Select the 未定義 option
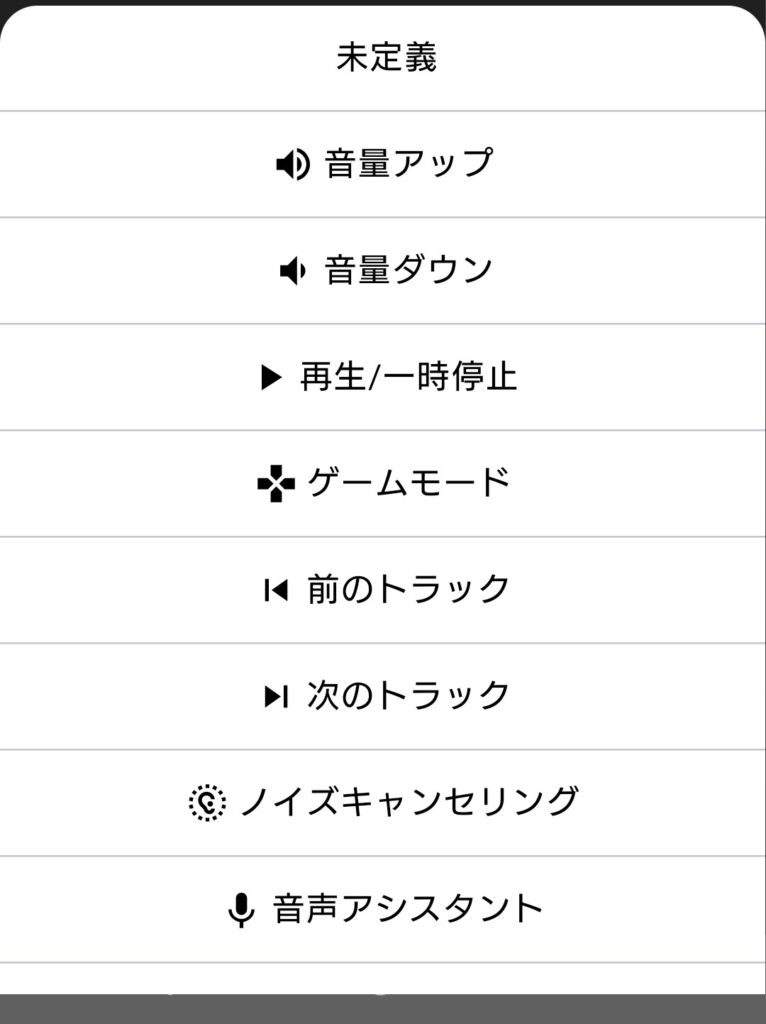766x1024 pixels. [x=385, y=57]
